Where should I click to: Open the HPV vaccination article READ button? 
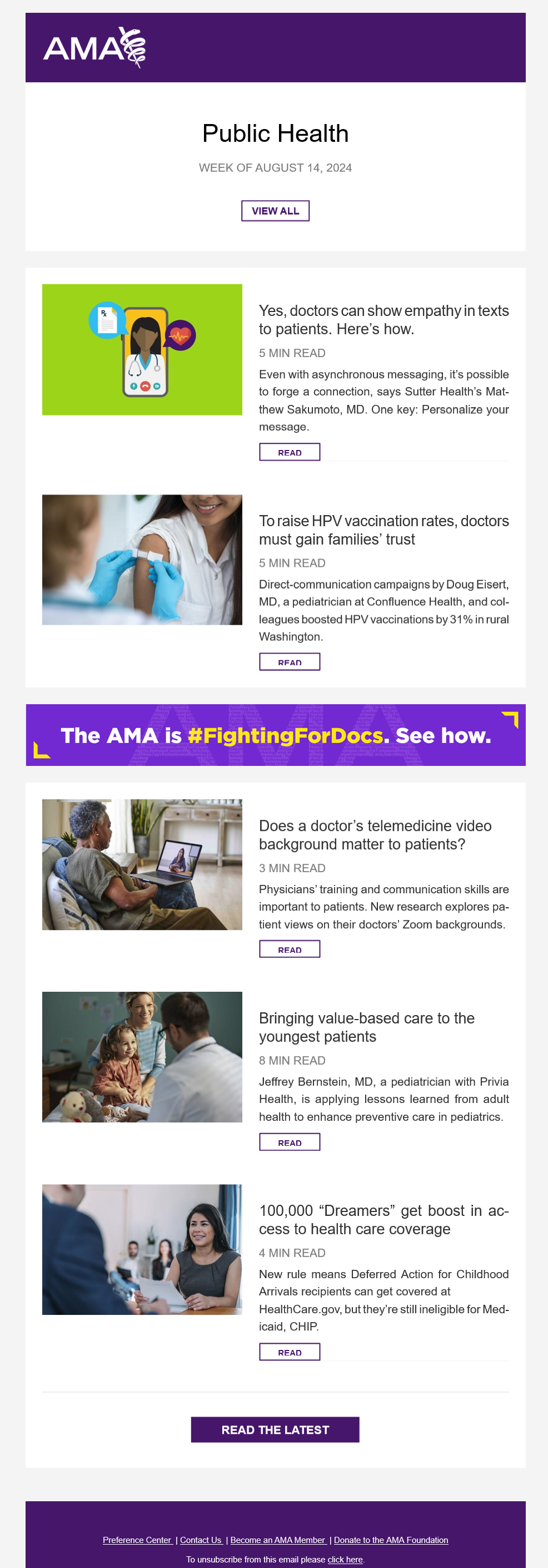pyautogui.click(x=289, y=662)
